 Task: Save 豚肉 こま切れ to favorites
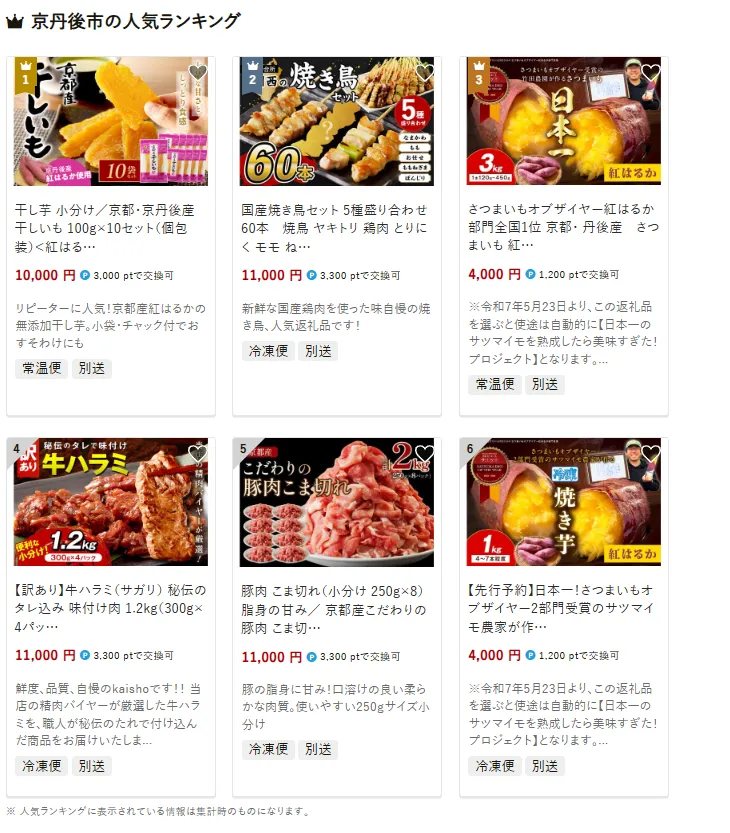[424, 453]
